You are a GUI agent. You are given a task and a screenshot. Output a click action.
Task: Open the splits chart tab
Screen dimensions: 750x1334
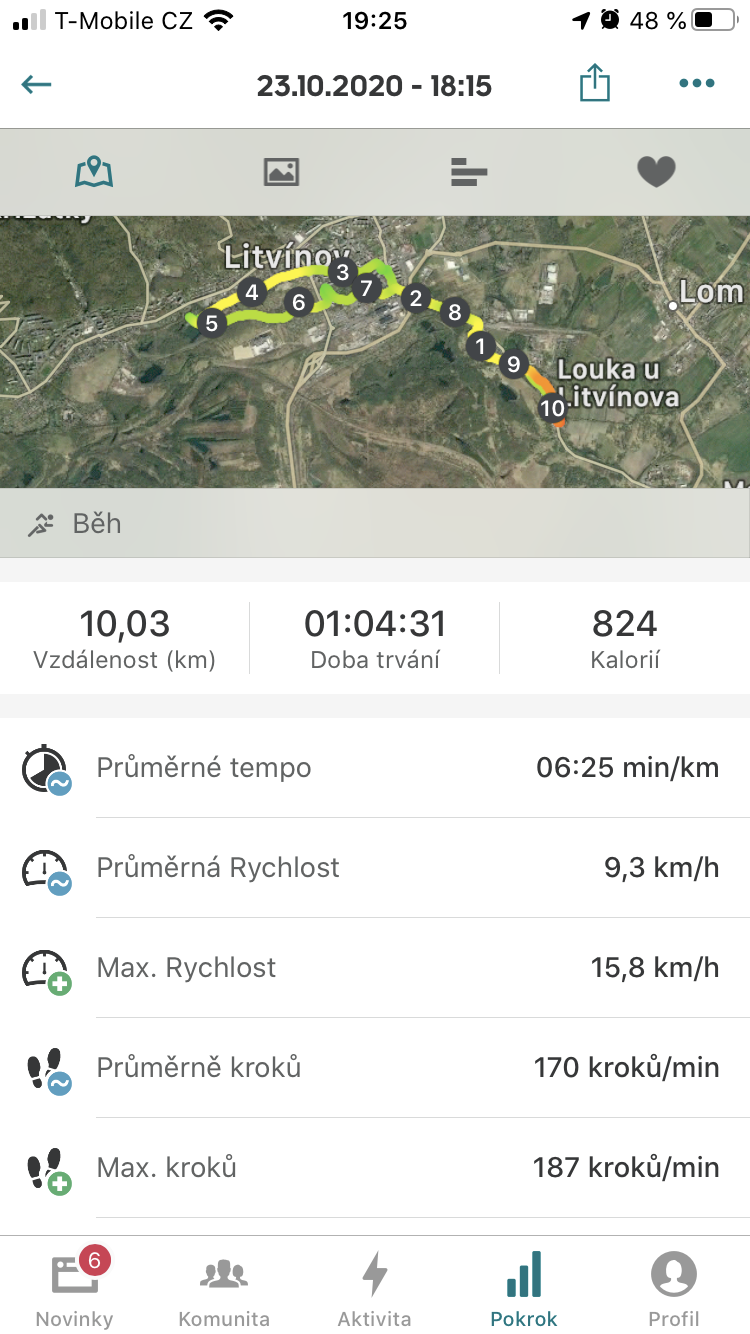click(x=469, y=172)
